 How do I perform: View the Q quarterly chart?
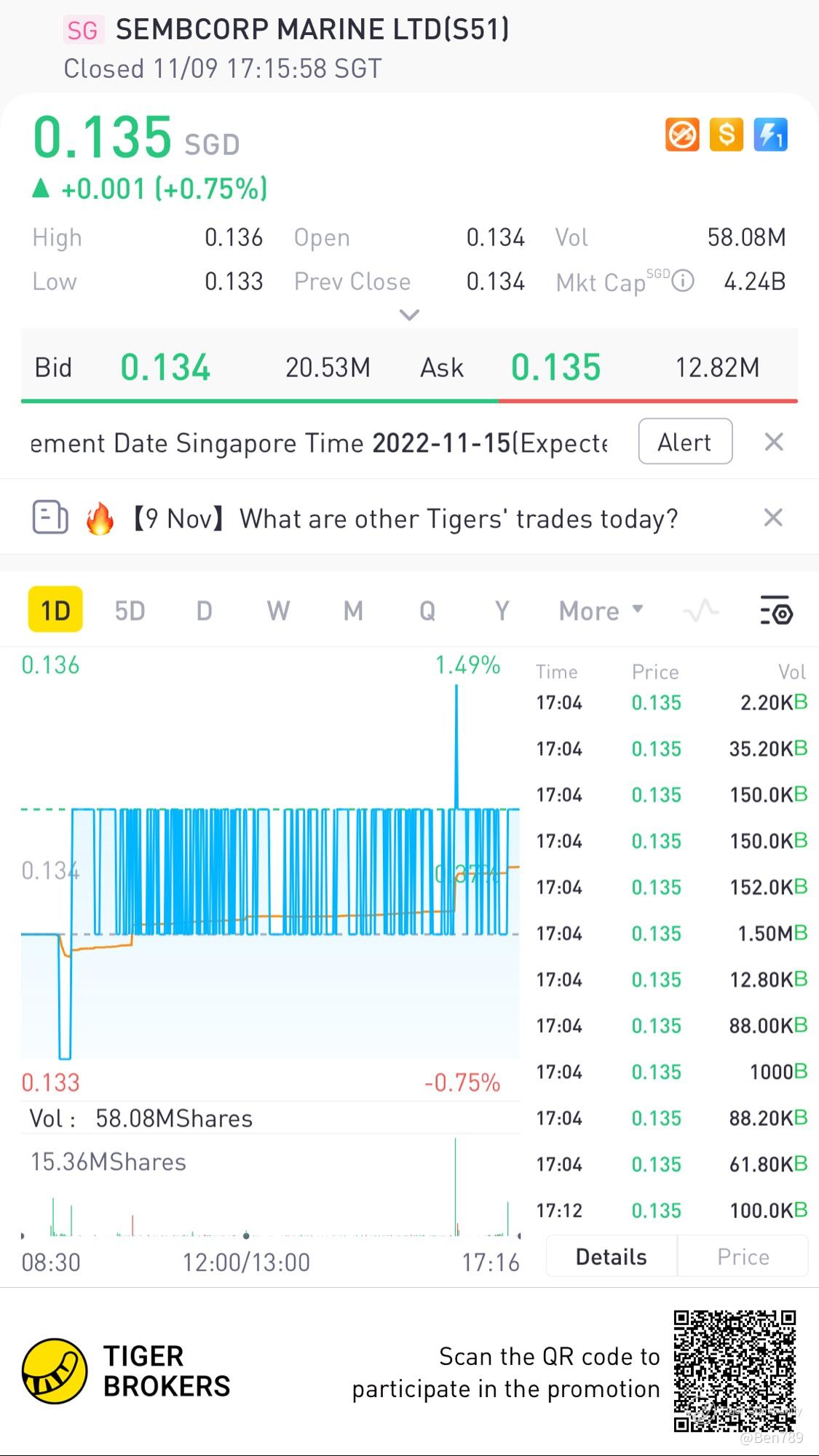427,611
